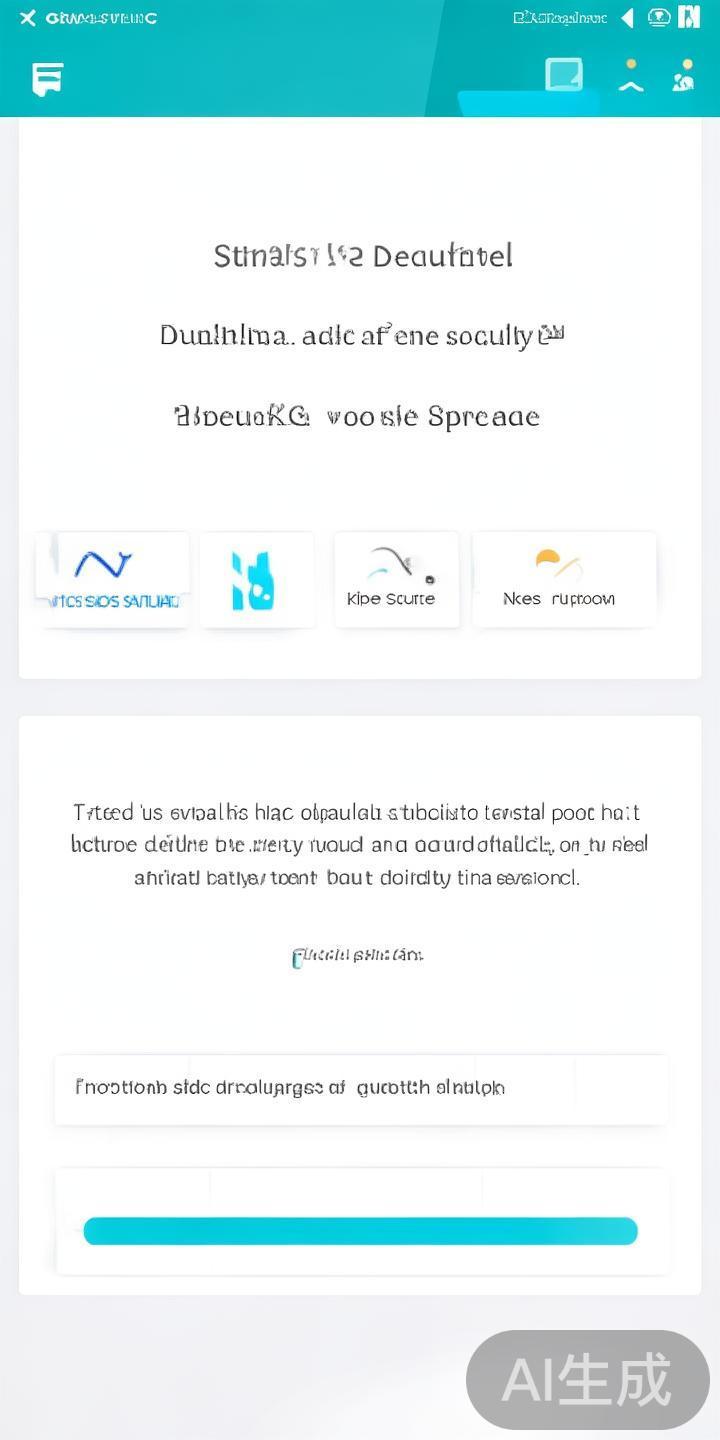The height and width of the screenshot is (1440, 720).
Task: Close the screen with the X icon
Action: pos(28,18)
